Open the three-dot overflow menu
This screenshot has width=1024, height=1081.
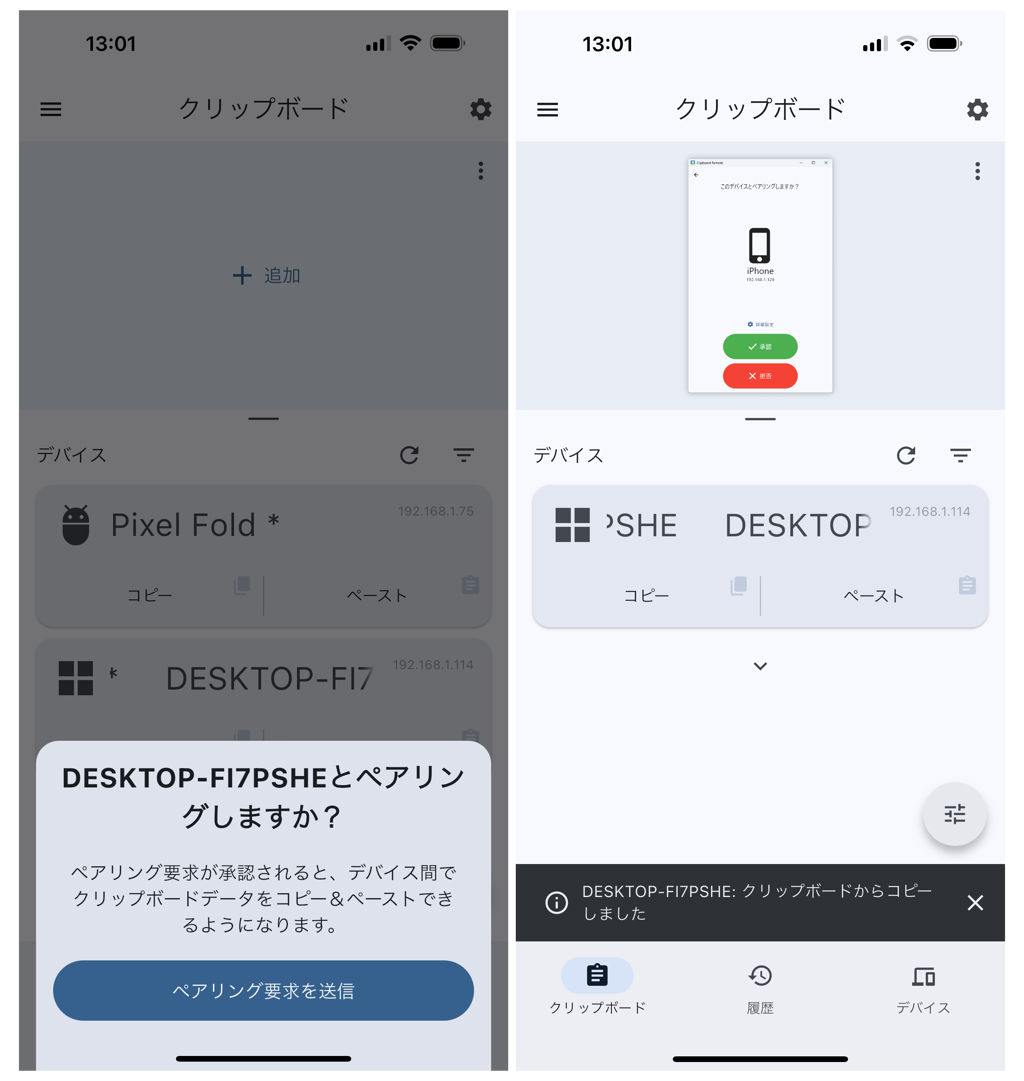pyautogui.click(x=977, y=171)
